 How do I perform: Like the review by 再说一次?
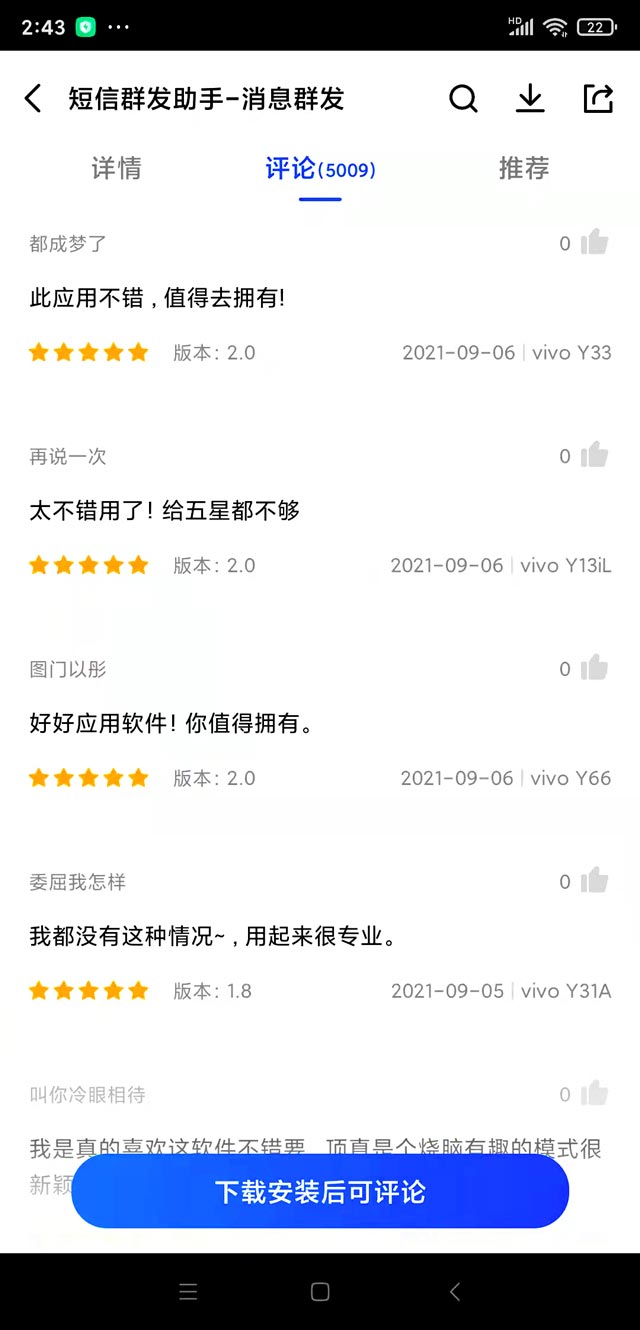click(x=594, y=455)
